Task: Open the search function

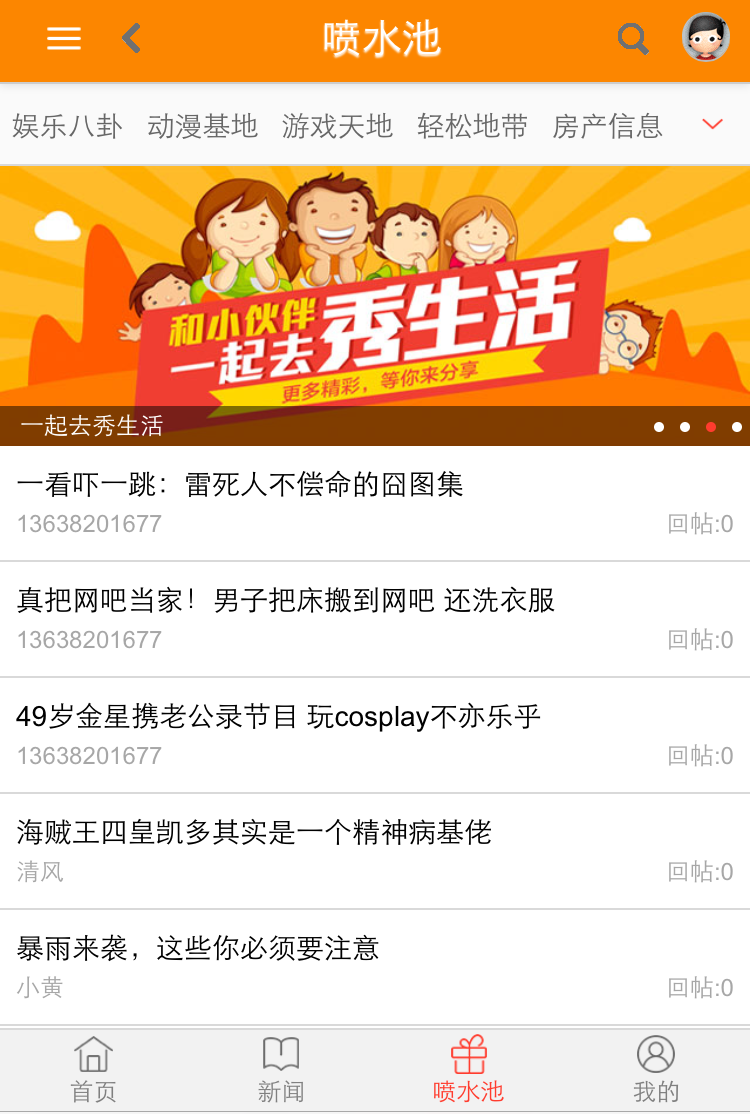Action: 633,39
